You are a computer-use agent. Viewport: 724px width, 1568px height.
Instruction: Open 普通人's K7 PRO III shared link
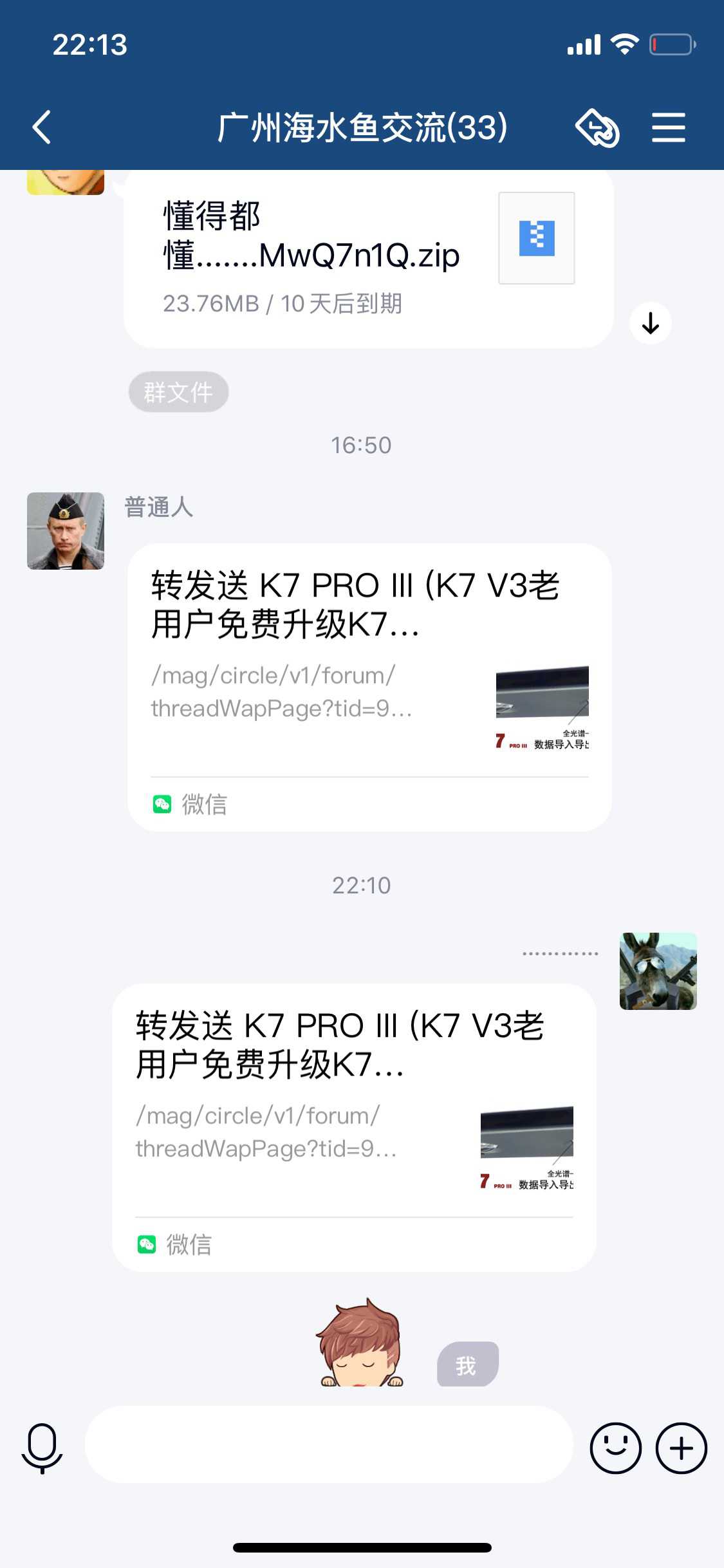pos(369,687)
